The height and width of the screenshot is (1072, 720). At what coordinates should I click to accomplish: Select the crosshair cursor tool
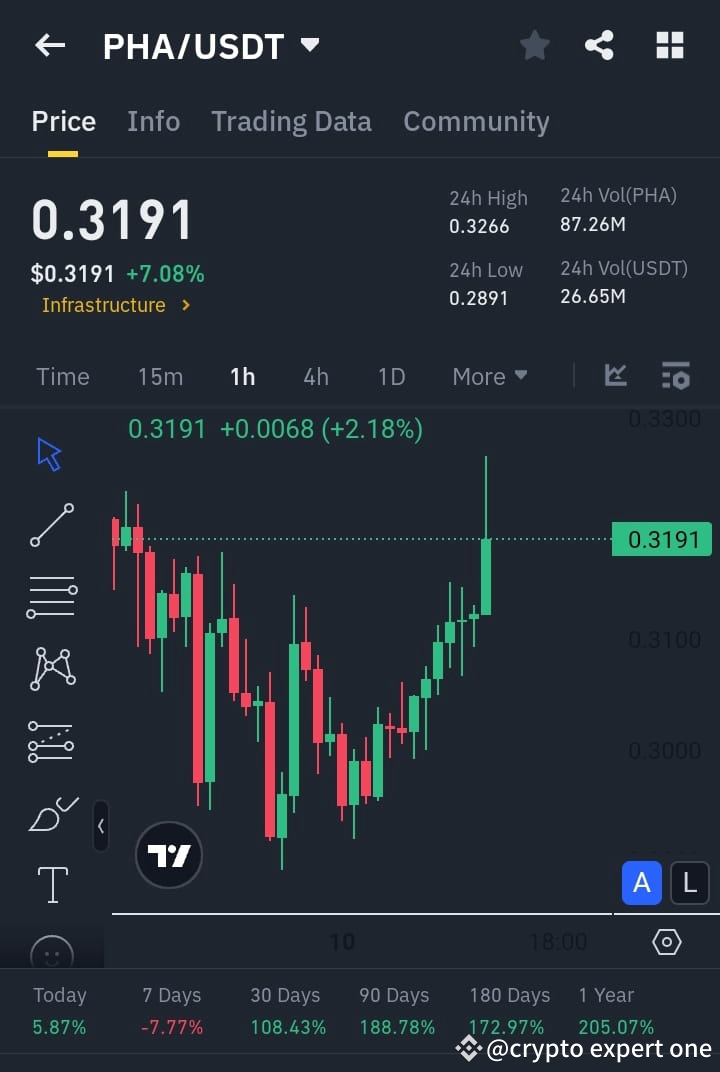[x=47, y=452]
